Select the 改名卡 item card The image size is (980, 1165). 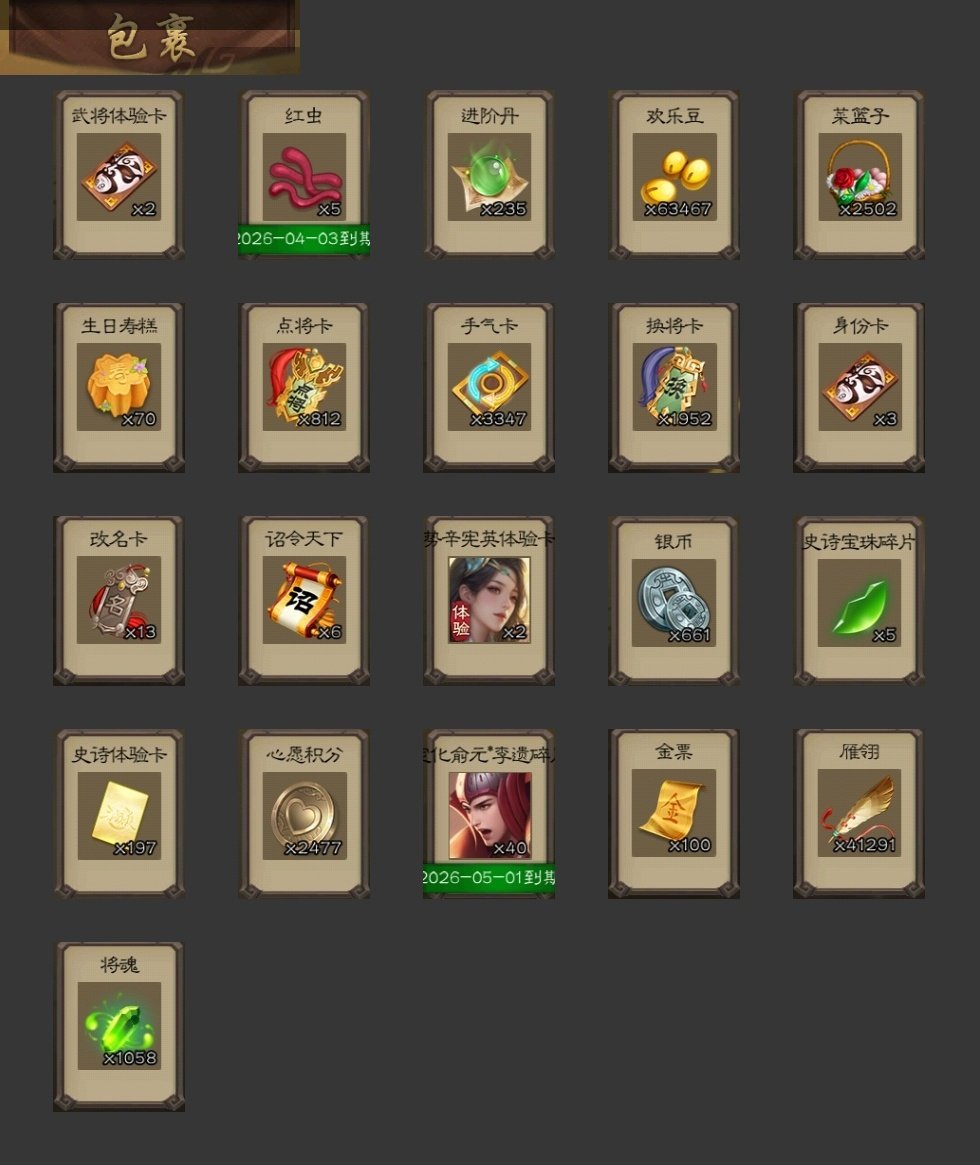tap(119, 601)
